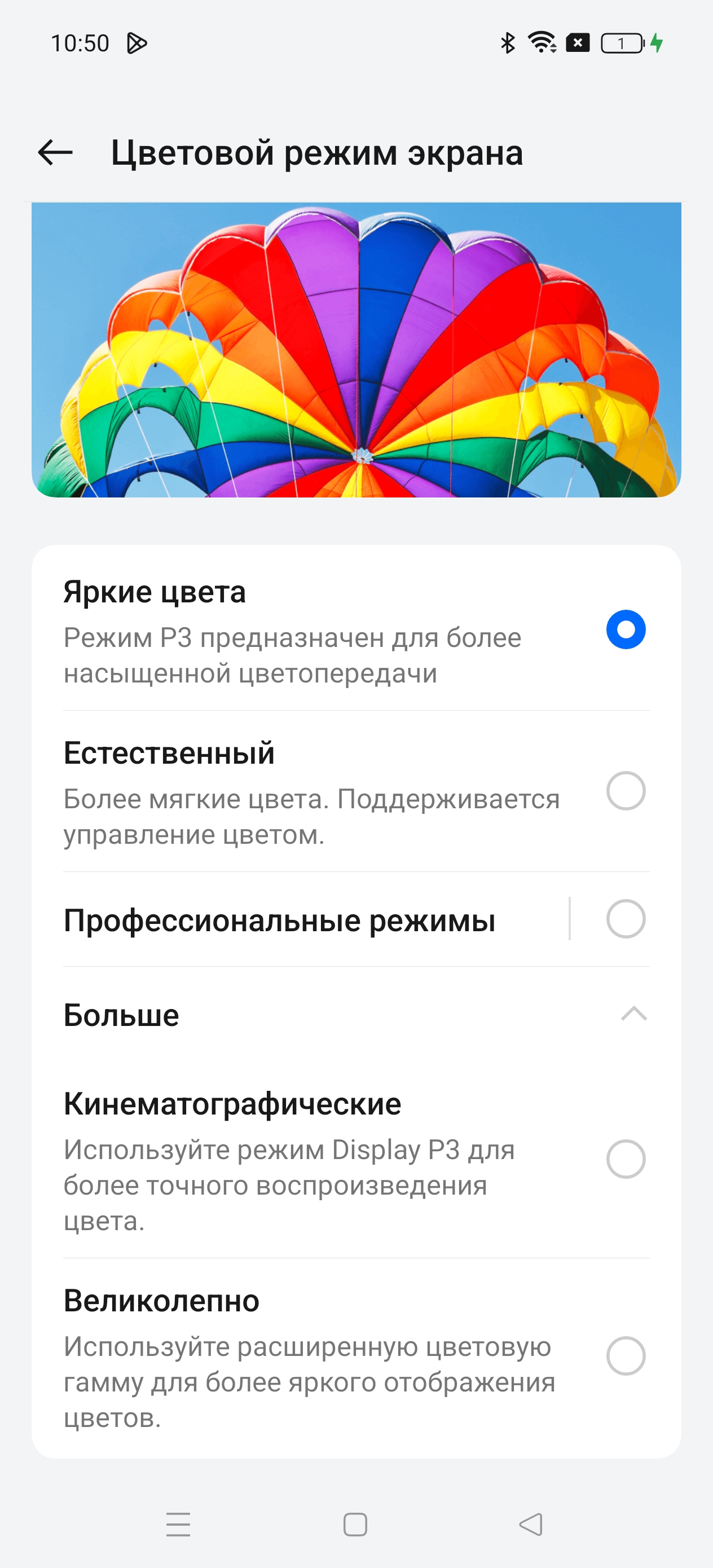Screen dimensions: 713x1568
Task: Pick the Кинематографические color mode
Action: 626,1159
